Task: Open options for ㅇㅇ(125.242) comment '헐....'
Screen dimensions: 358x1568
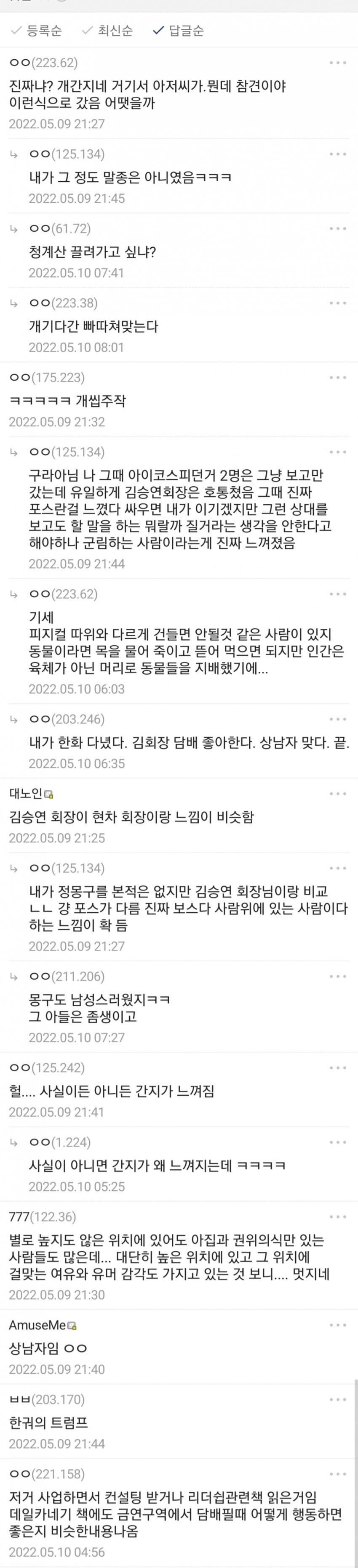Action: [x=337, y=1067]
